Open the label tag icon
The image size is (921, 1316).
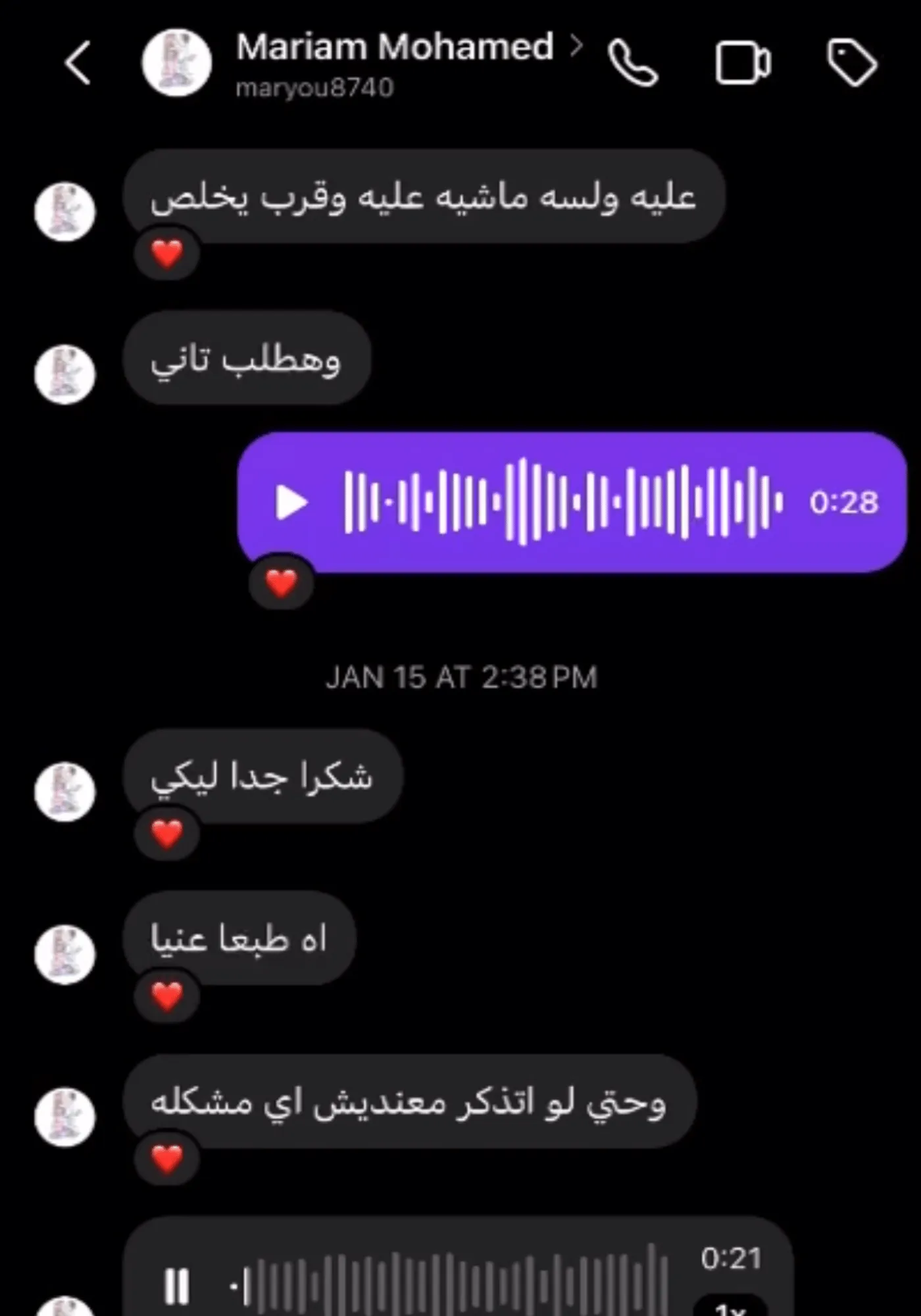coord(852,63)
